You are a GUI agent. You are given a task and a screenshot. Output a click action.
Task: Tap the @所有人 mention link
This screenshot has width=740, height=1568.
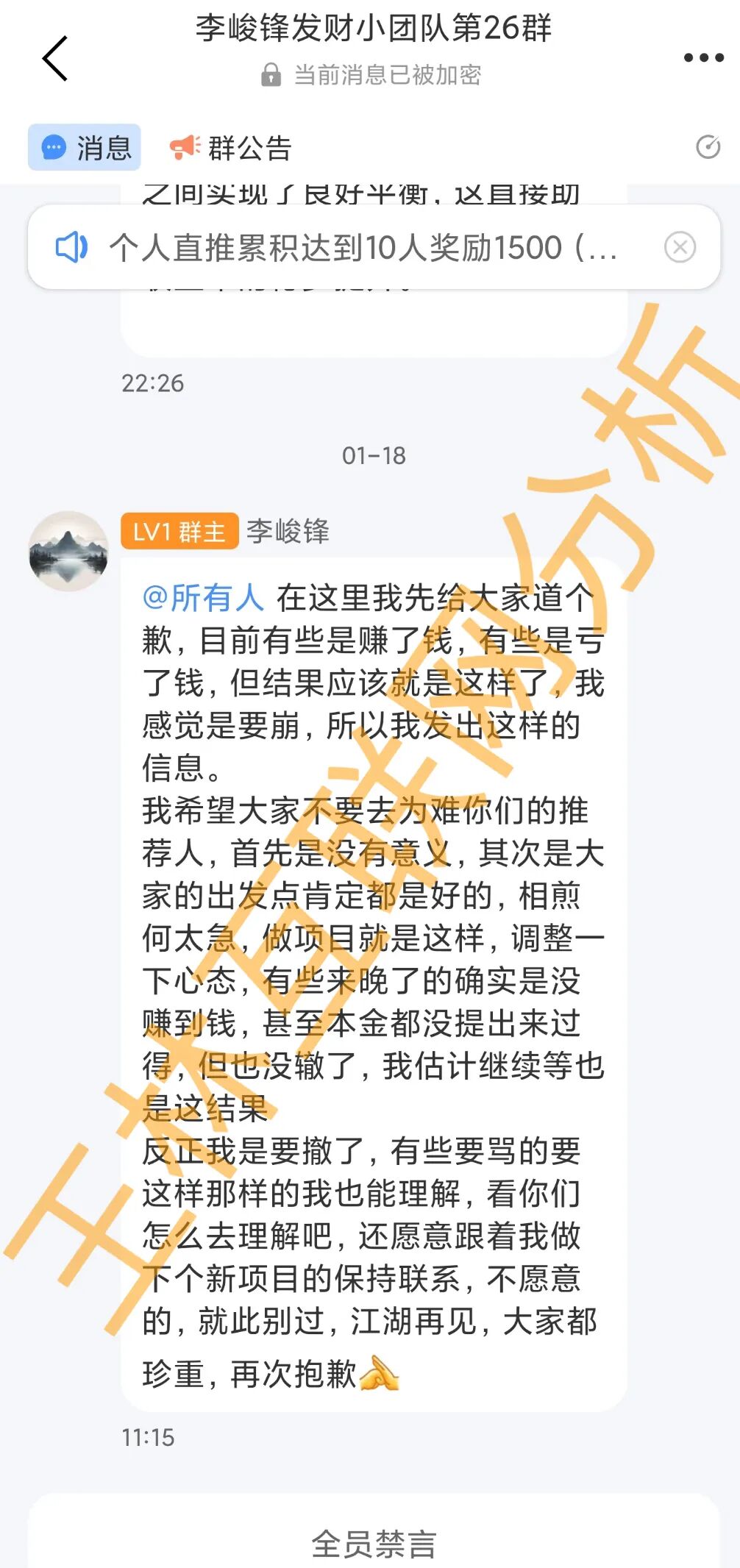click(202, 599)
